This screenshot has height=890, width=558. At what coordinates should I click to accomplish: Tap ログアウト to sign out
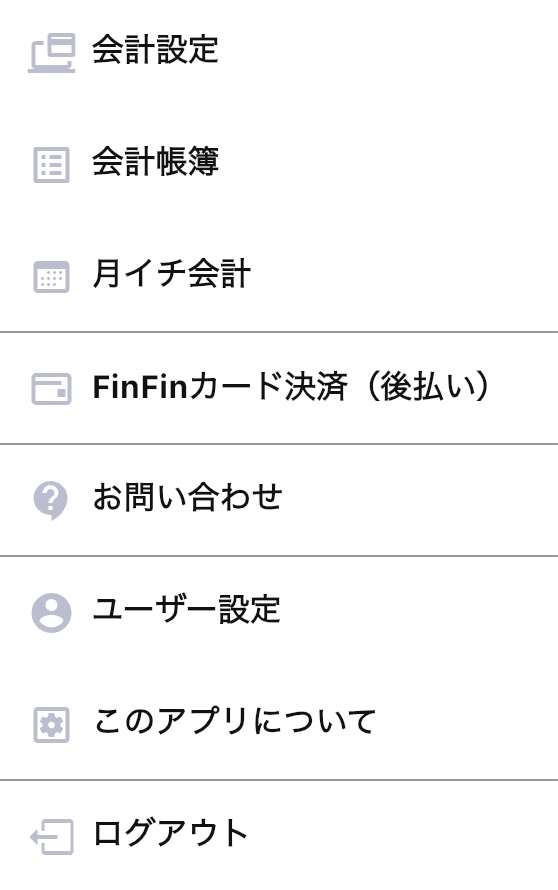279,835
